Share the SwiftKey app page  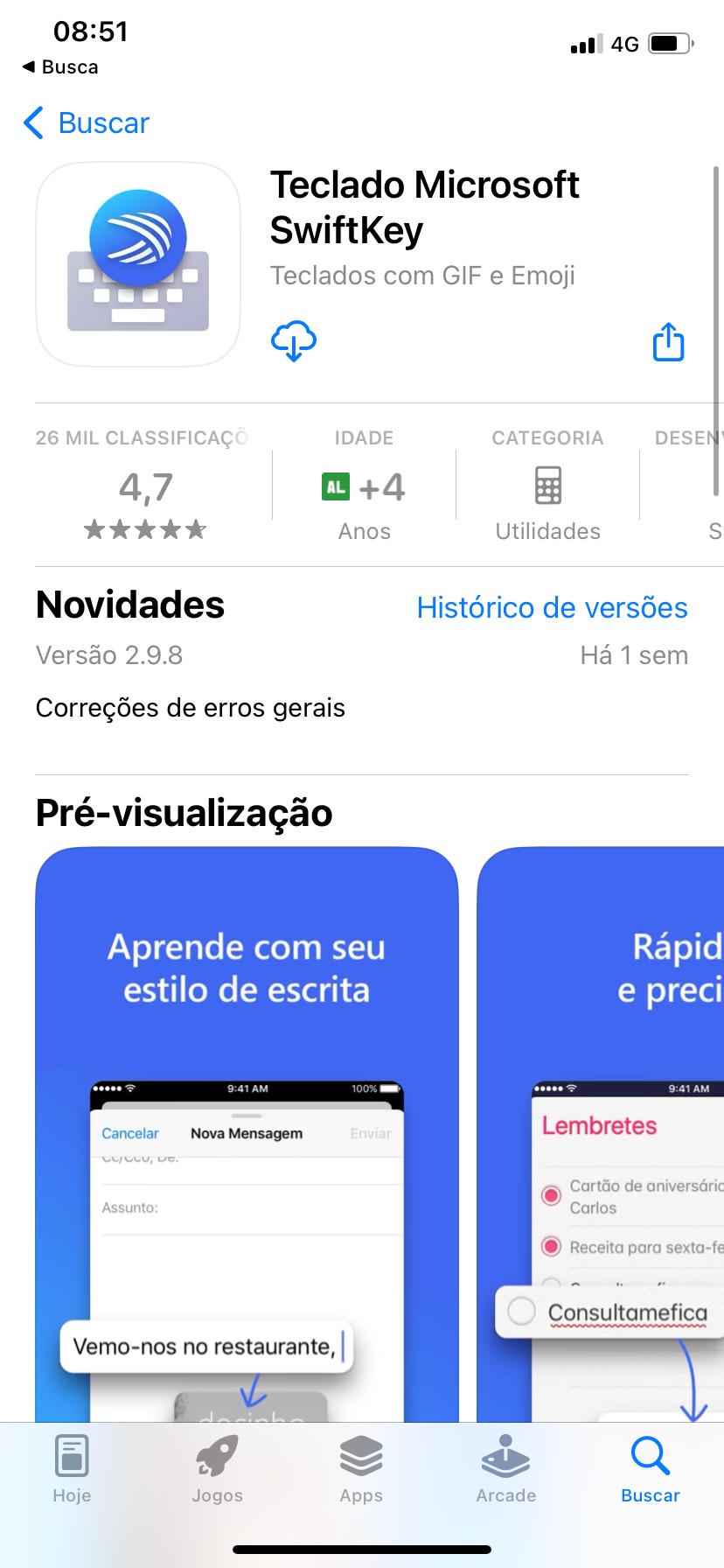point(669,342)
